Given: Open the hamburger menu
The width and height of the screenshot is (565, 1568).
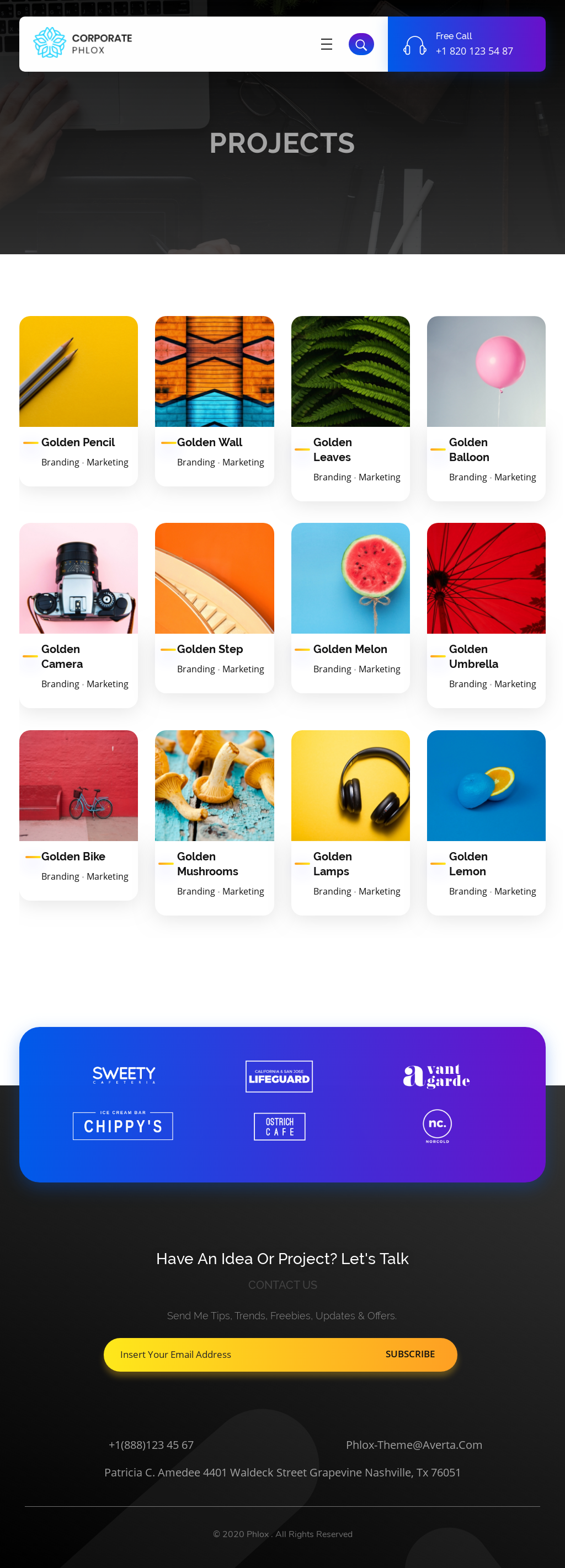Looking at the screenshot, I should coord(326,45).
